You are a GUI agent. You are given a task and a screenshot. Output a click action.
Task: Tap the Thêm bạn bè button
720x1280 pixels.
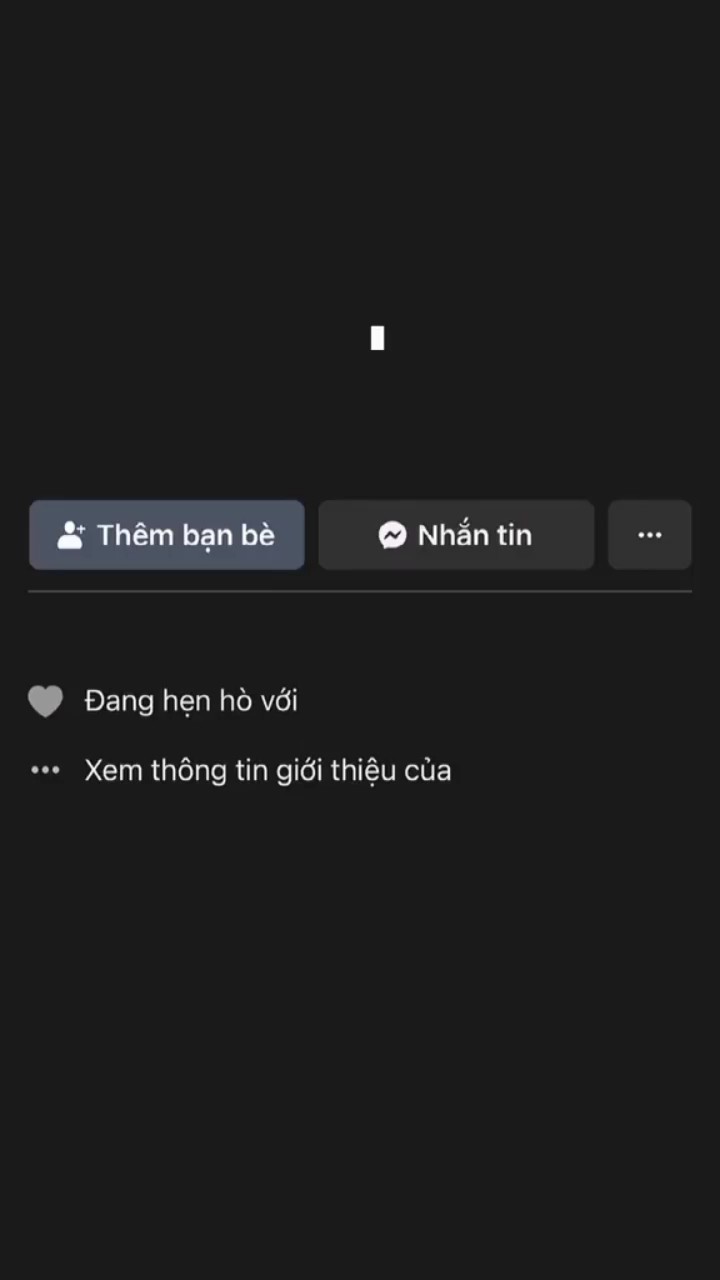click(167, 535)
